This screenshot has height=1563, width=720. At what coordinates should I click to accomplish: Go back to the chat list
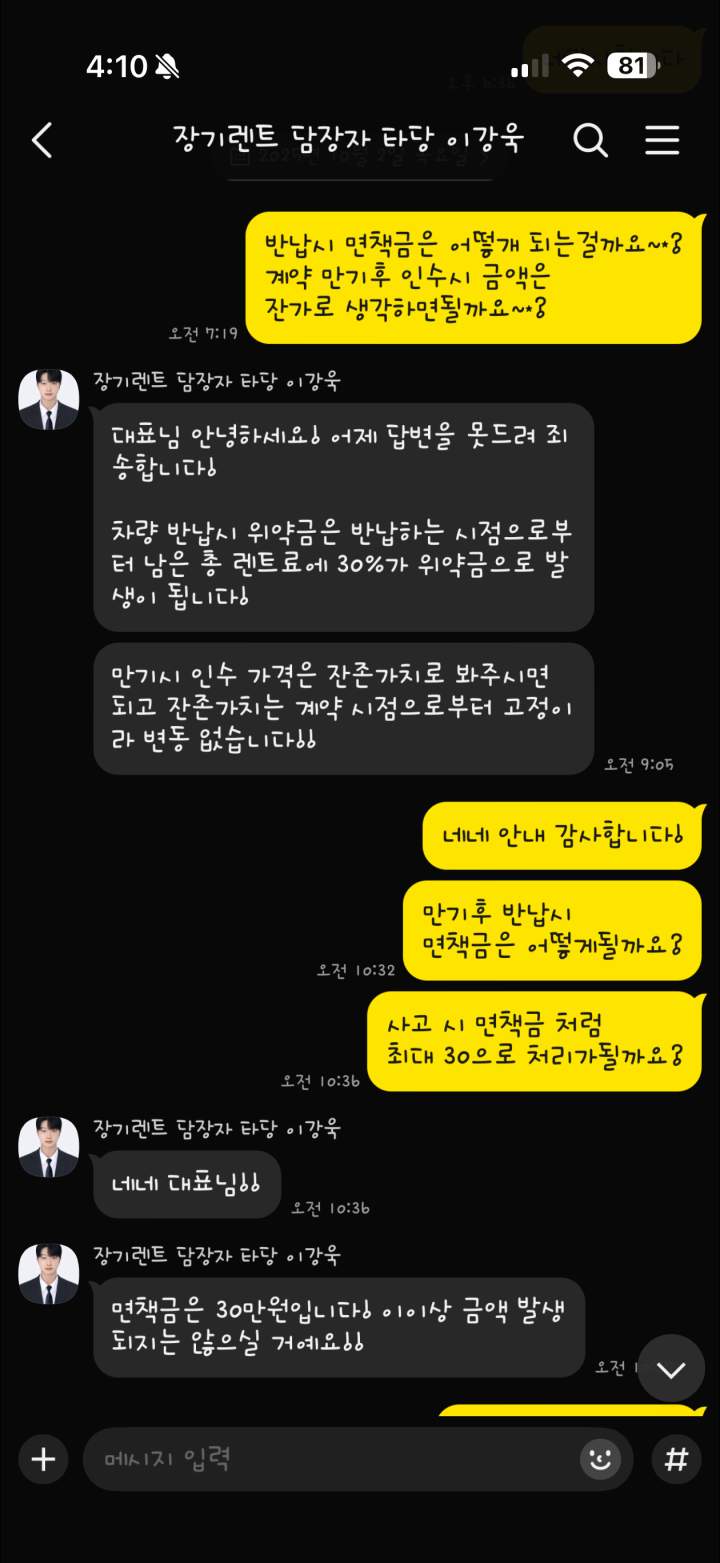click(42, 141)
